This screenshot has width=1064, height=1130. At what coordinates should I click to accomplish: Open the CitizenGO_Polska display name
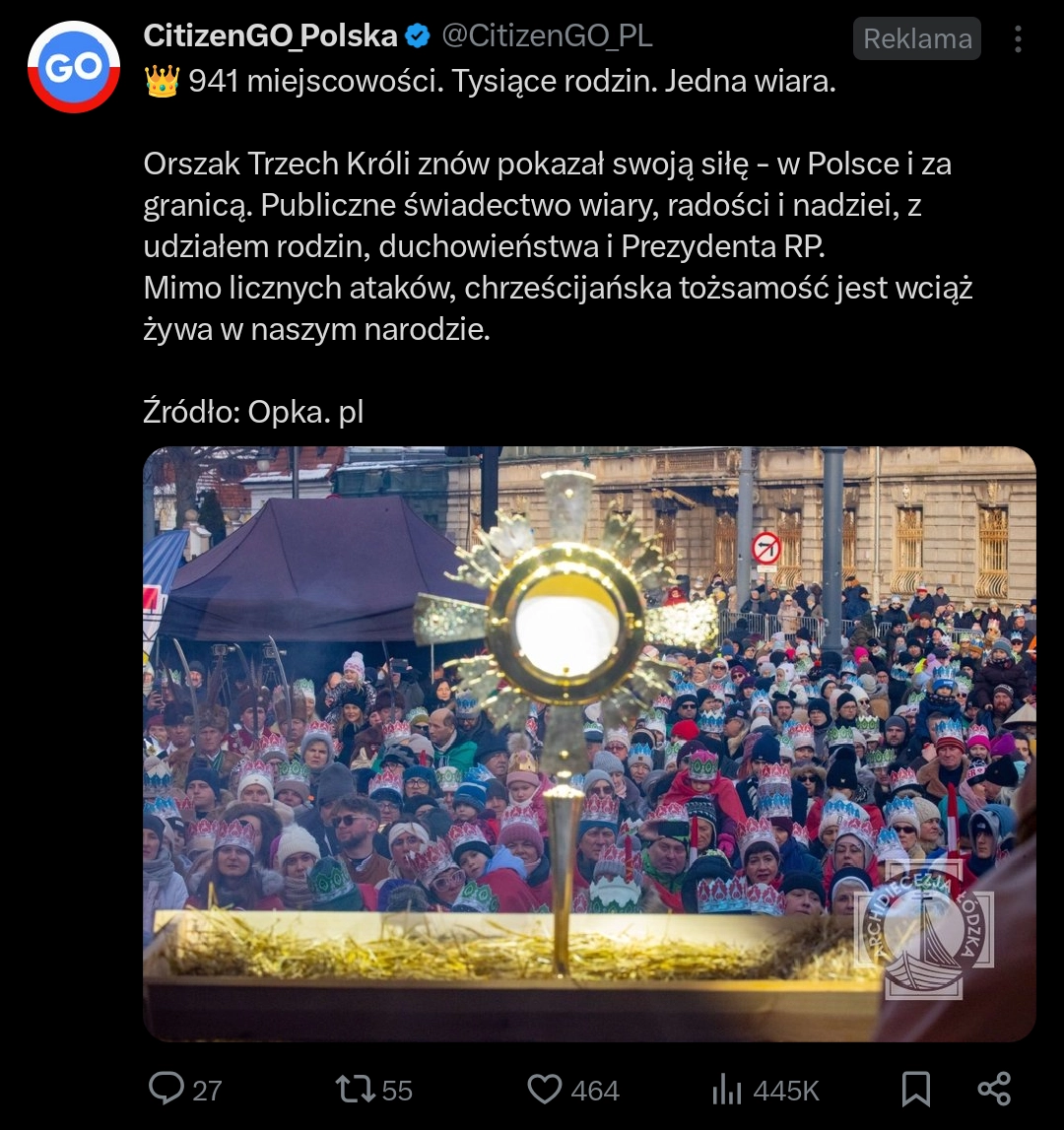pos(270,36)
